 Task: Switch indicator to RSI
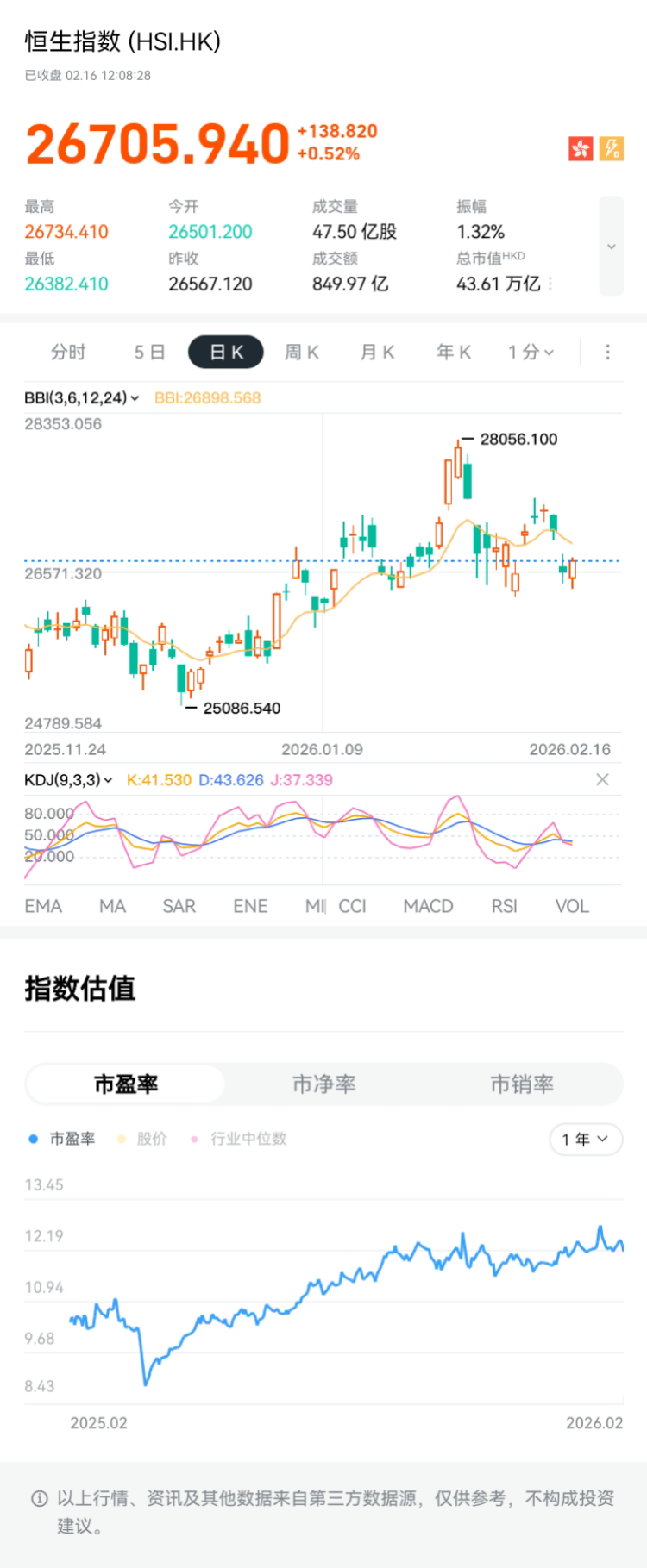pyautogui.click(x=505, y=906)
